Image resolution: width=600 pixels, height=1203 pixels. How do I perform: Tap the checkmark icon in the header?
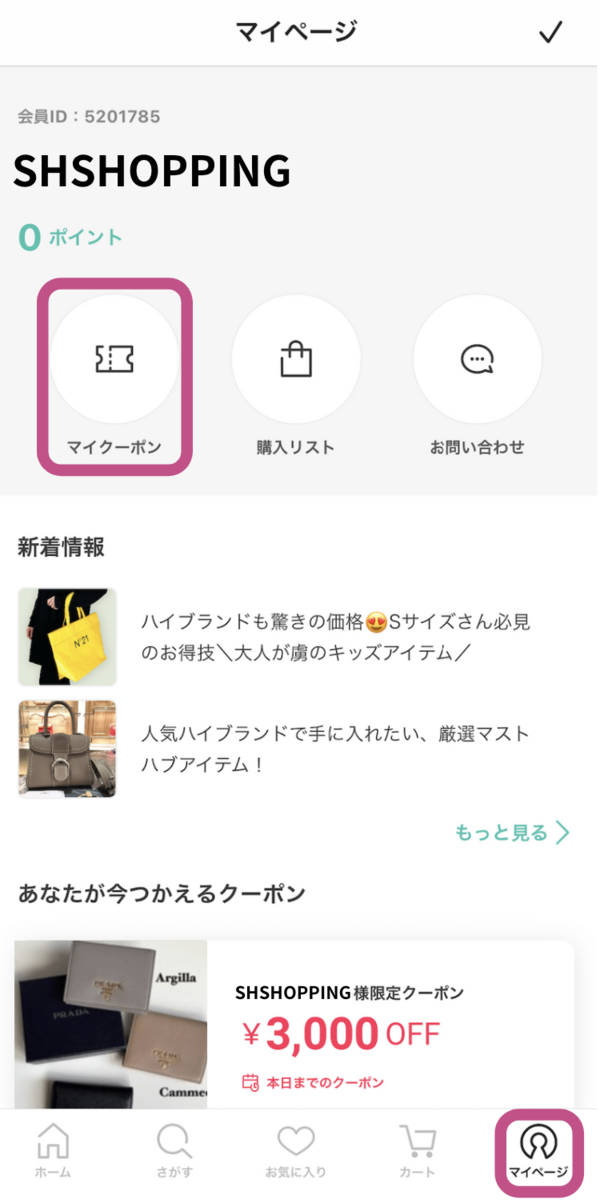pos(550,33)
